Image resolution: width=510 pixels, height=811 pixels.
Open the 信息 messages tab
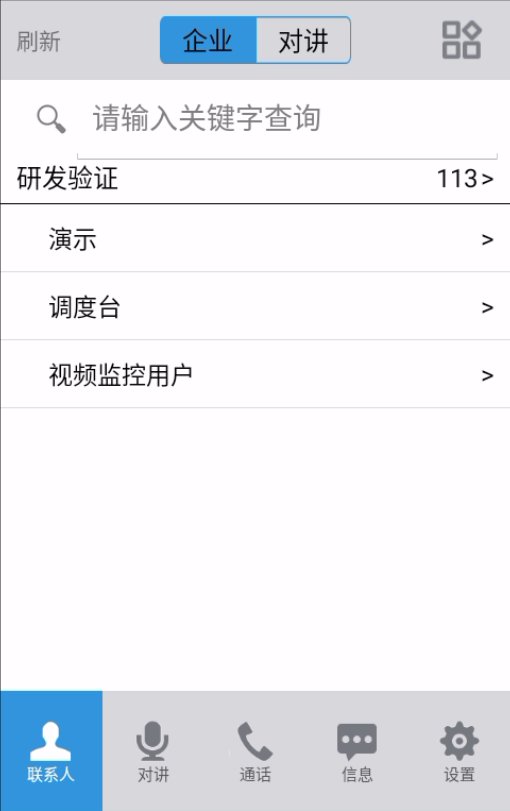357,751
